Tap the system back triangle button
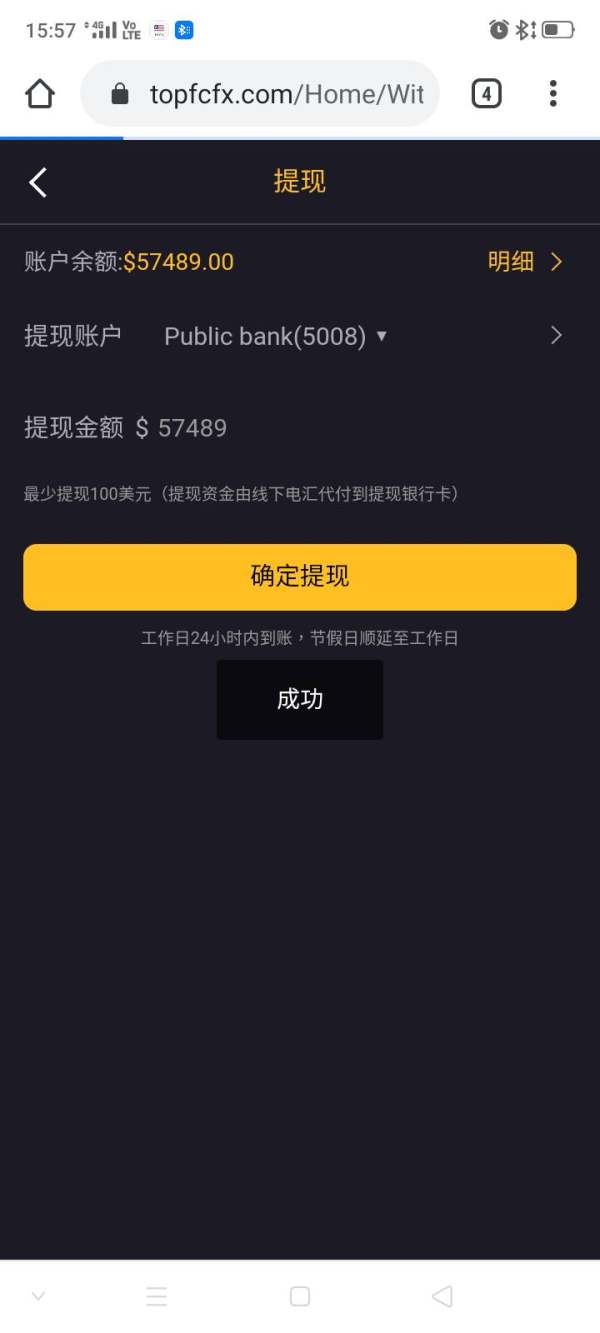Image resolution: width=600 pixels, height=1333 pixels. coord(442,1296)
